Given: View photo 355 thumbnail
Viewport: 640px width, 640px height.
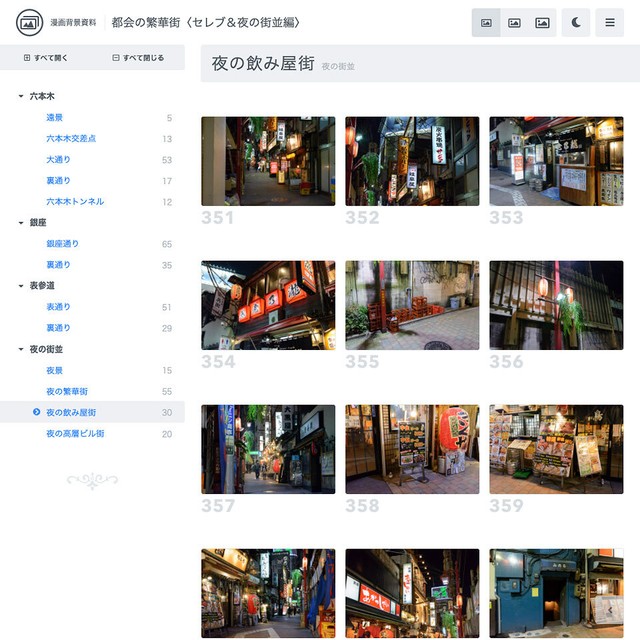Looking at the screenshot, I should (412, 305).
